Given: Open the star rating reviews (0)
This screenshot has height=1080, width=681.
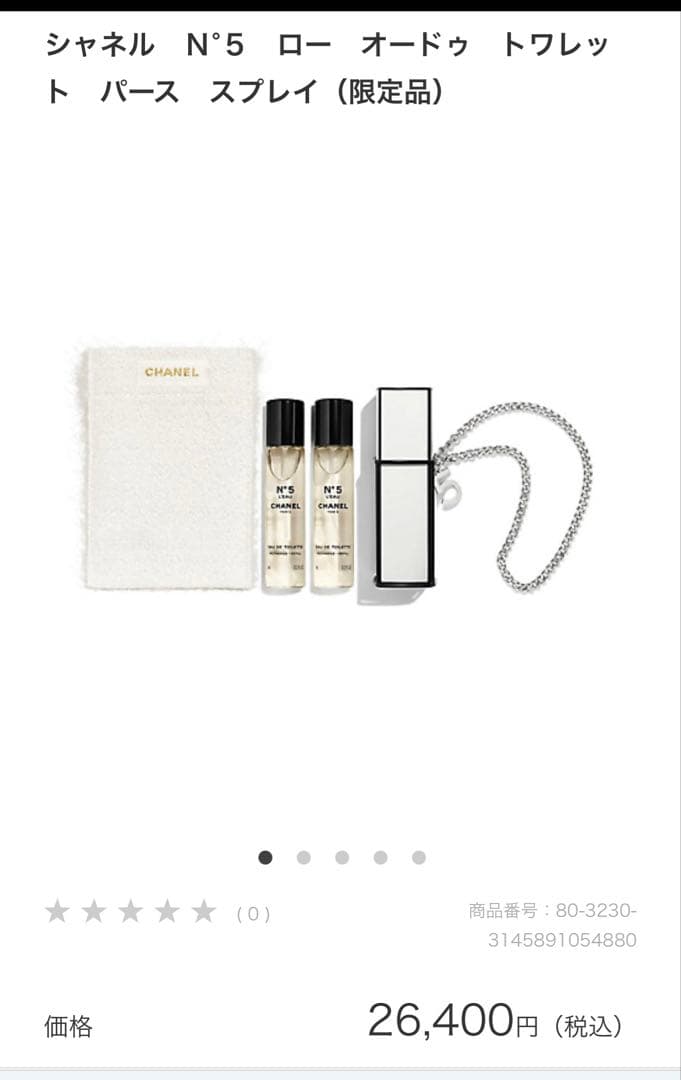Looking at the screenshot, I should point(157,911).
